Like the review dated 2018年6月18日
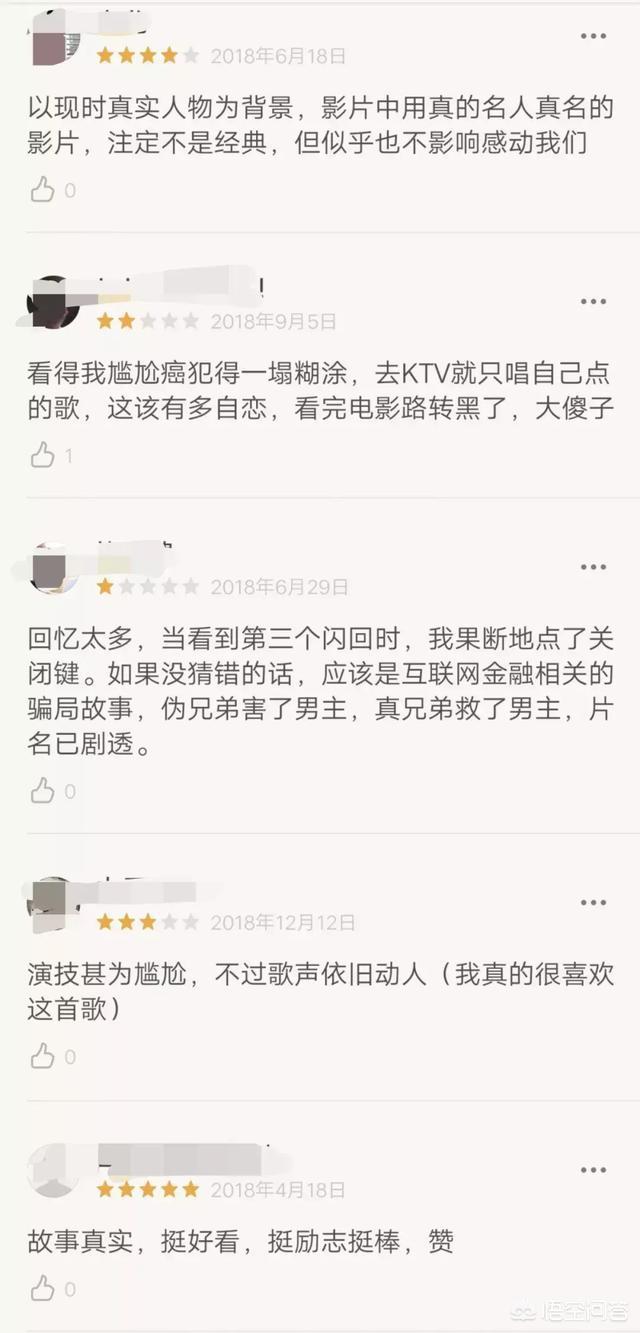This screenshot has width=640, height=1333. pyautogui.click(x=42, y=190)
